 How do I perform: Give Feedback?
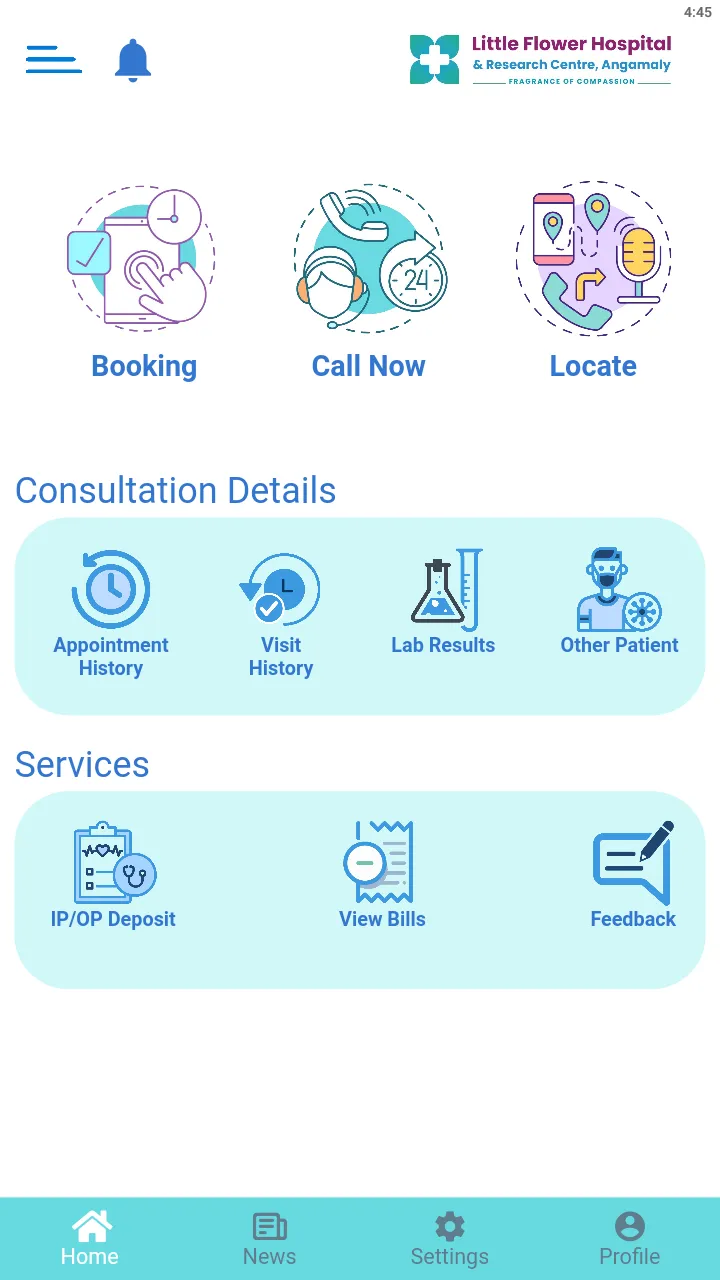point(633,876)
